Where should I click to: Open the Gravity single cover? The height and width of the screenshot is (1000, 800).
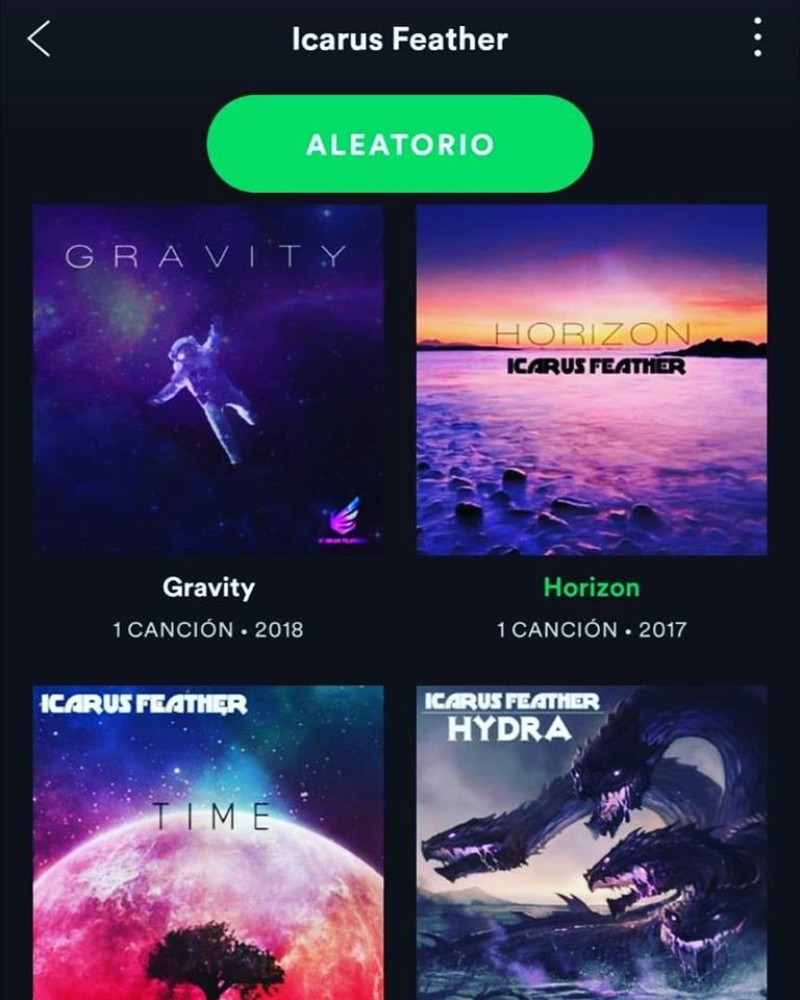(x=208, y=380)
